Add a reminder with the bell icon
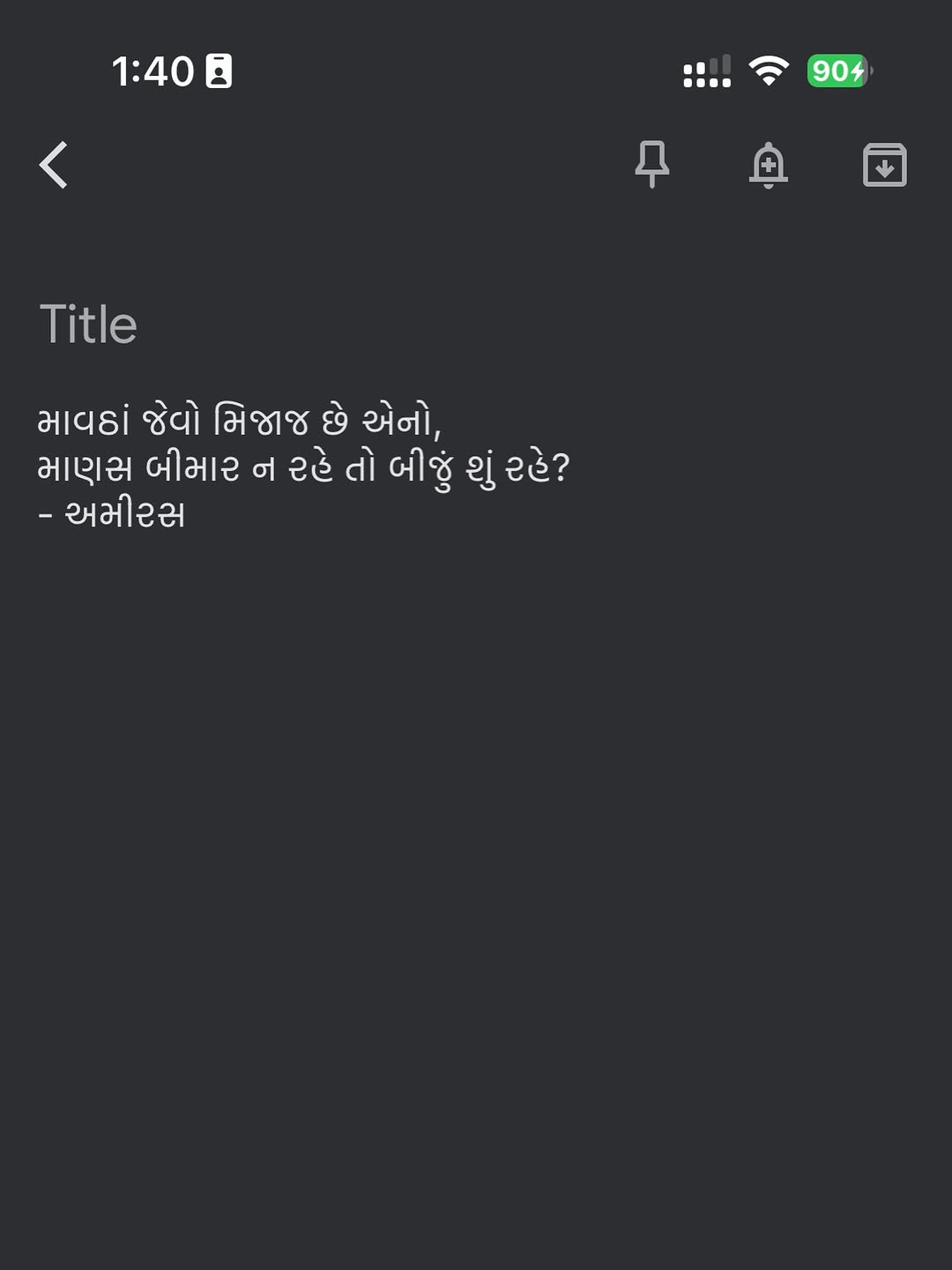 click(768, 165)
